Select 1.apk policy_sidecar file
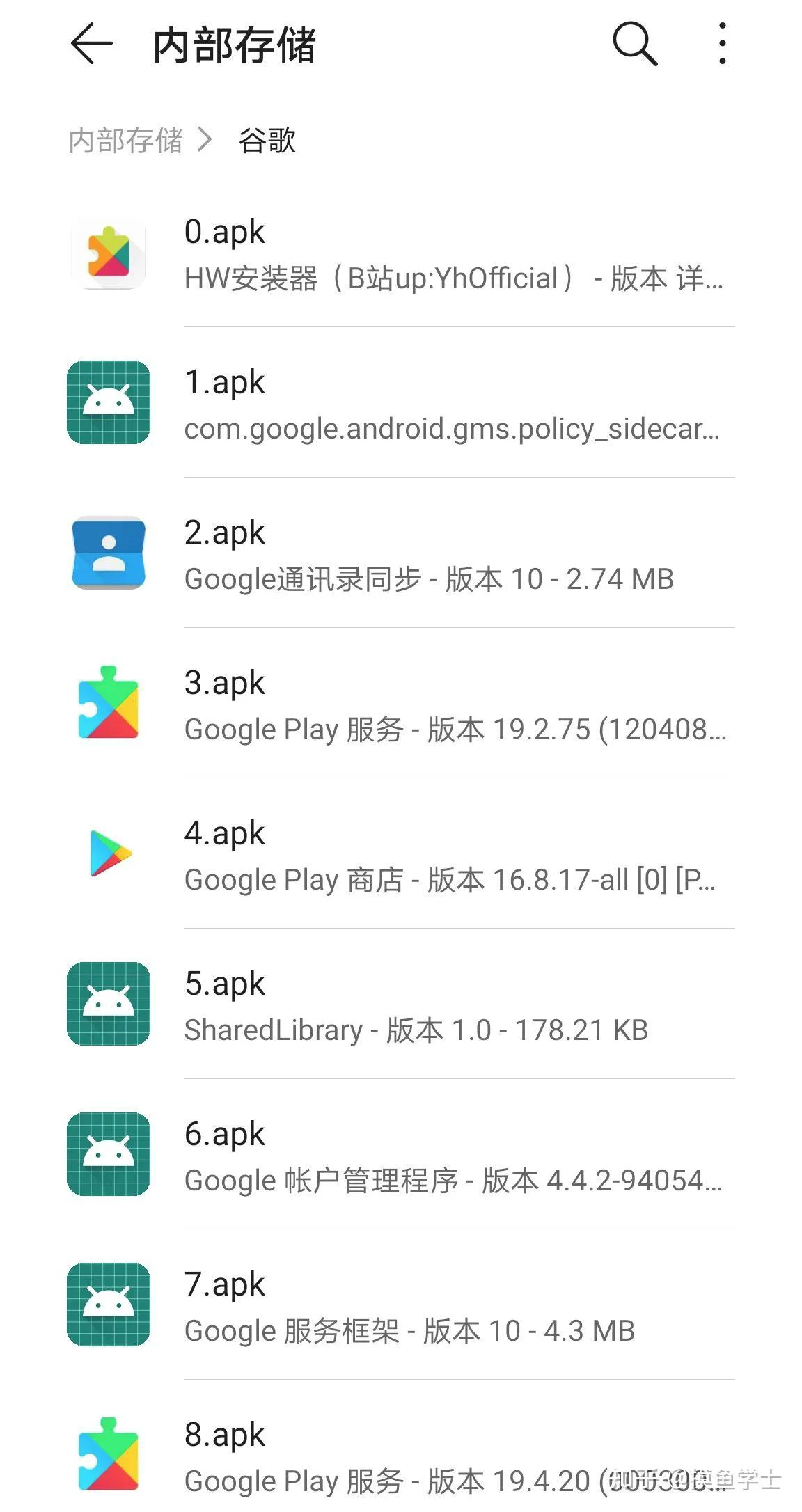 (401, 402)
